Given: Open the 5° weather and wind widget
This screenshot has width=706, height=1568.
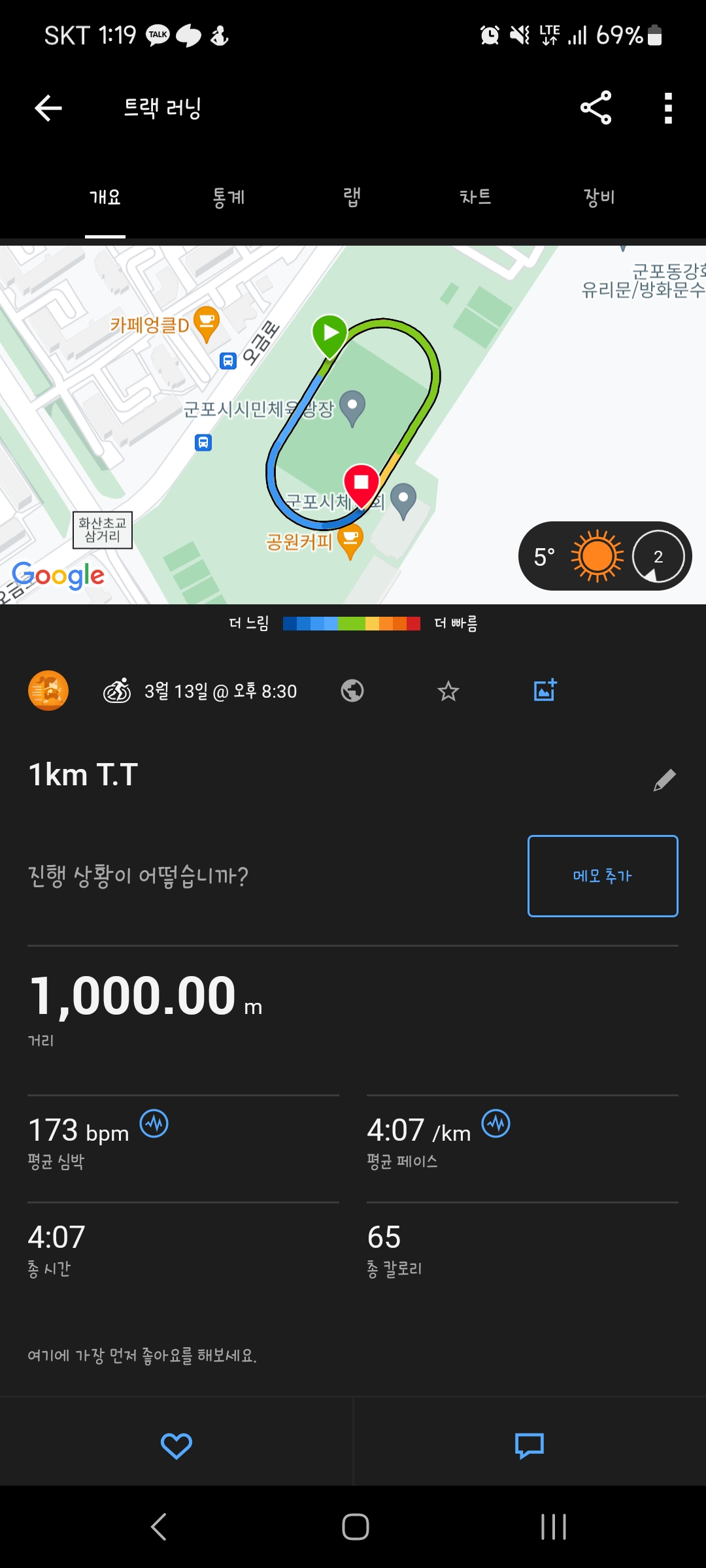Looking at the screenshot, I should click(x=605, y=556).
